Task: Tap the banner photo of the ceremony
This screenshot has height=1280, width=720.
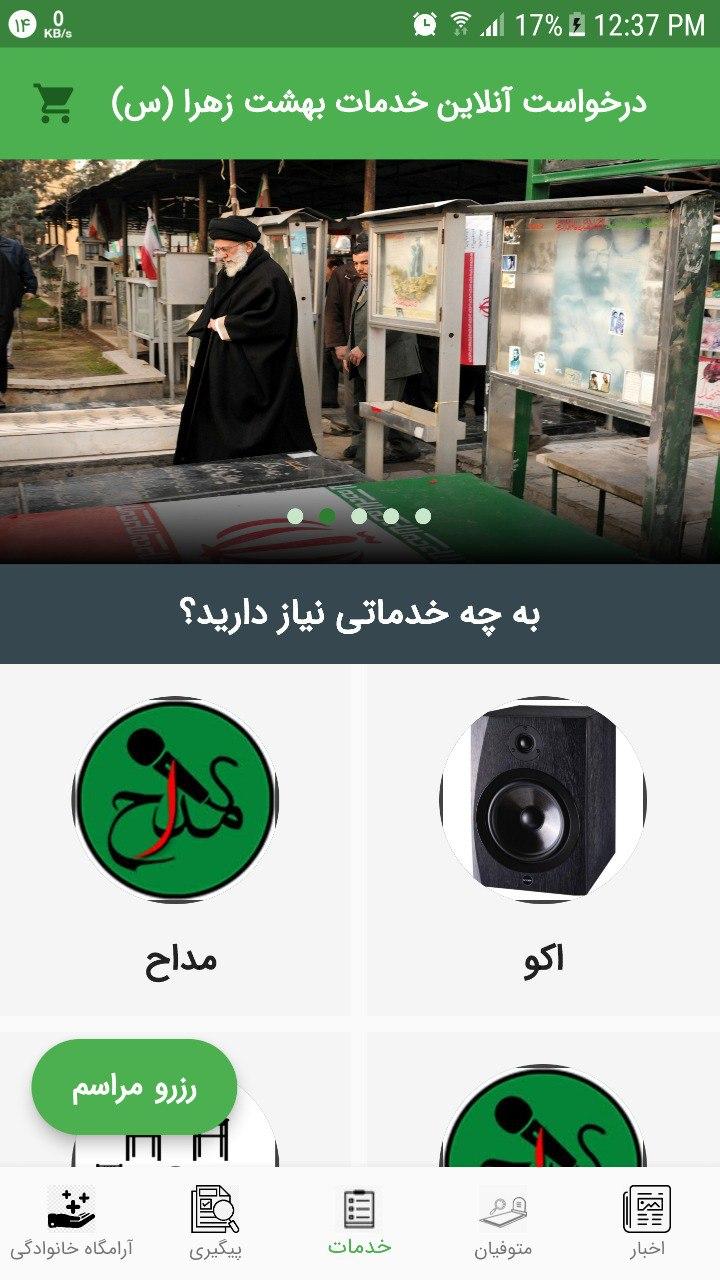Action: pos(360,350)
